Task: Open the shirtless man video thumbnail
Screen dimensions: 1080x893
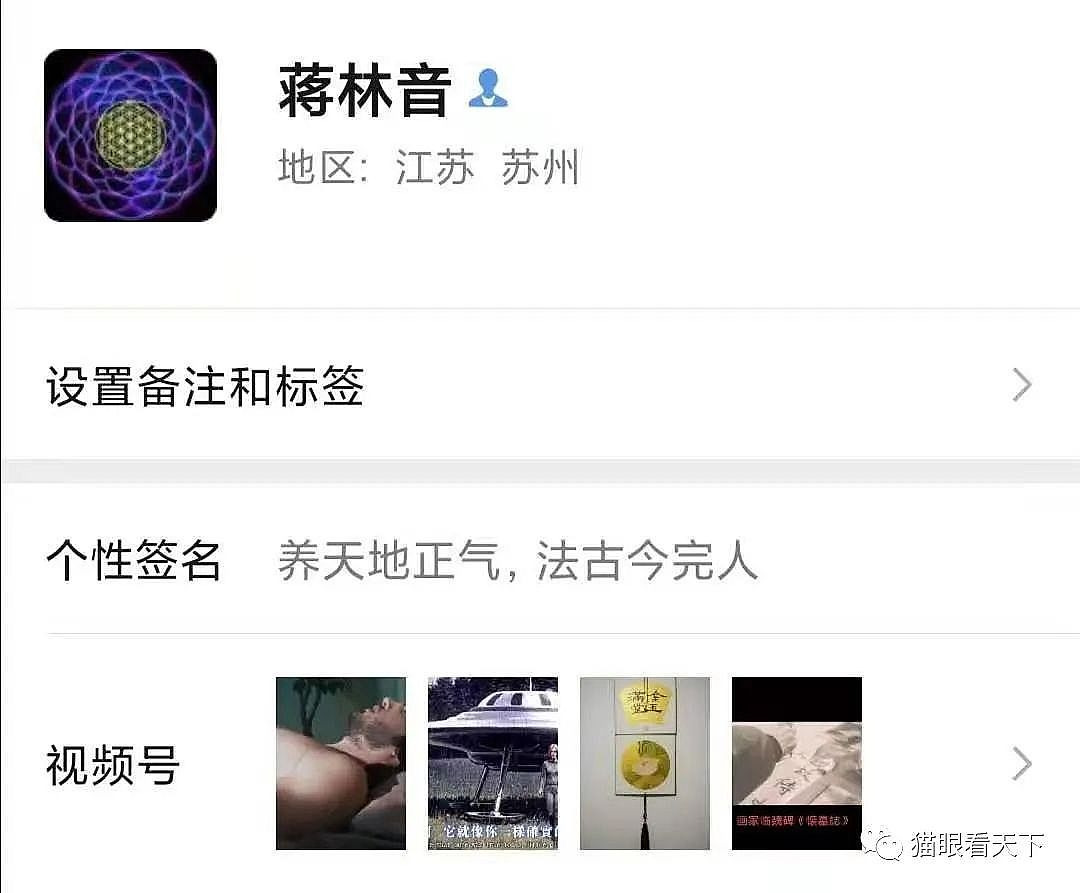Action: click(341, 763)
